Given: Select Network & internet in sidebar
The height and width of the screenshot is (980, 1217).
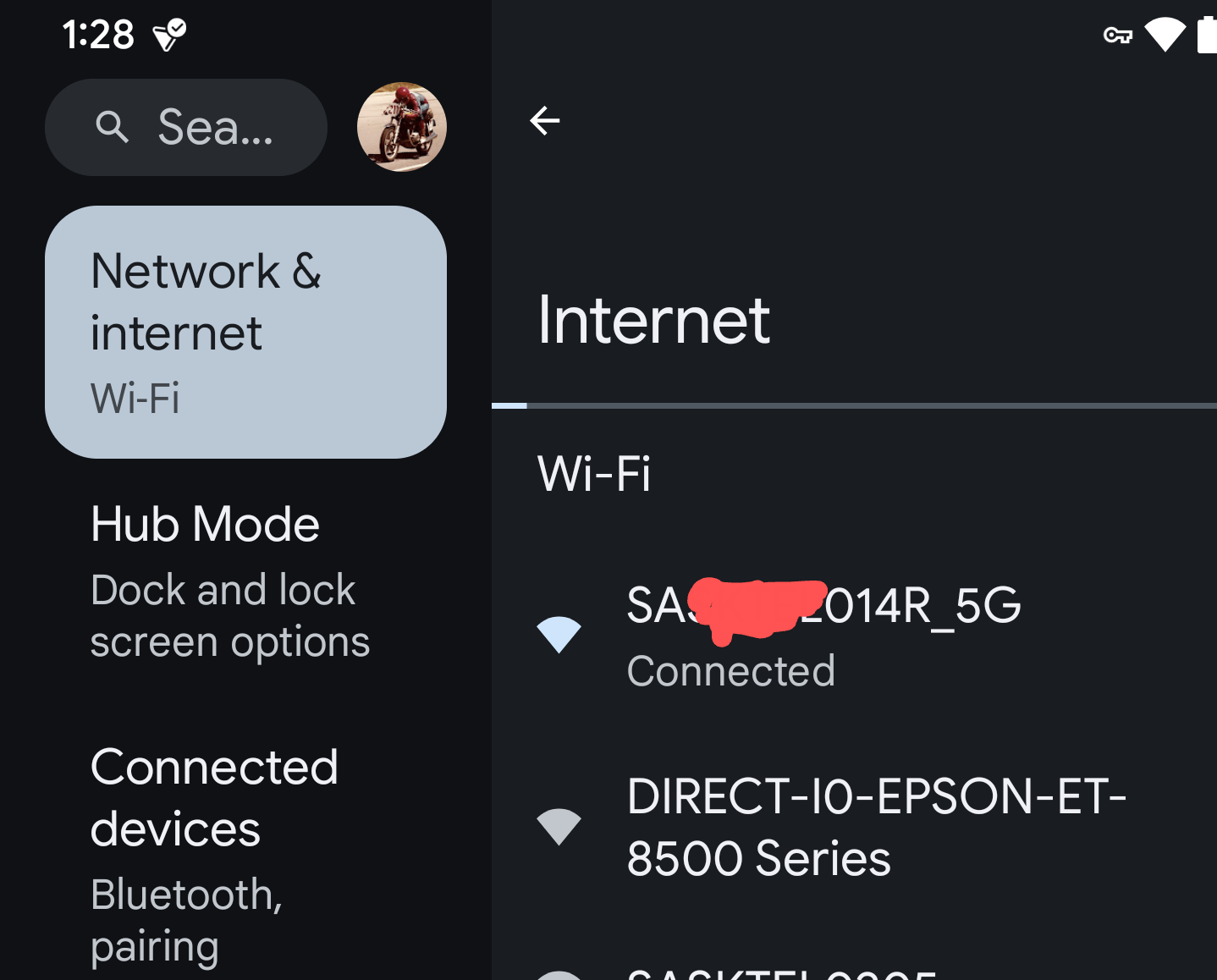Looking at the screenshot, I should (x=245, y=332).
